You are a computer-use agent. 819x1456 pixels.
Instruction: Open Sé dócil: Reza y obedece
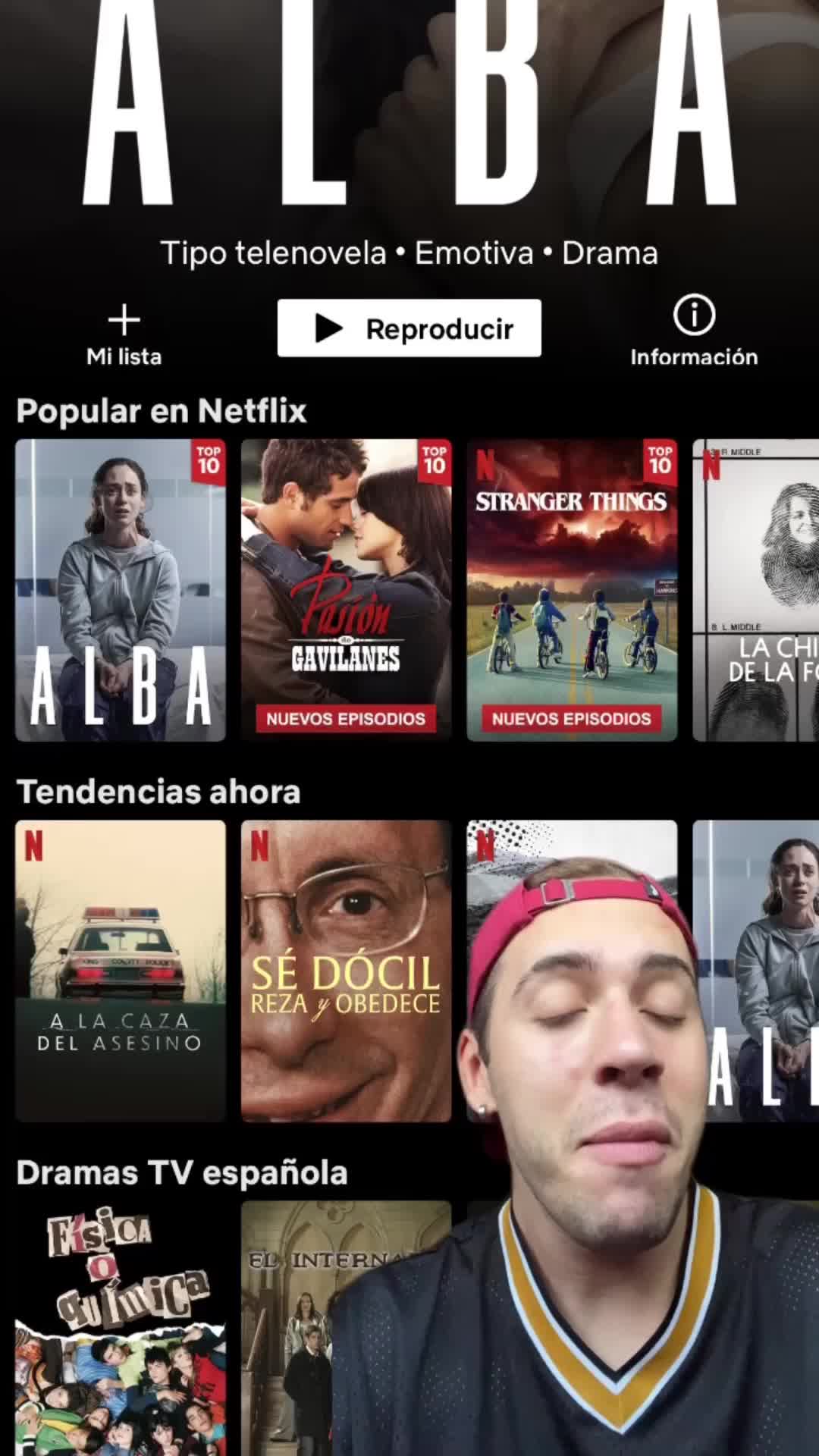coord(346,971)
